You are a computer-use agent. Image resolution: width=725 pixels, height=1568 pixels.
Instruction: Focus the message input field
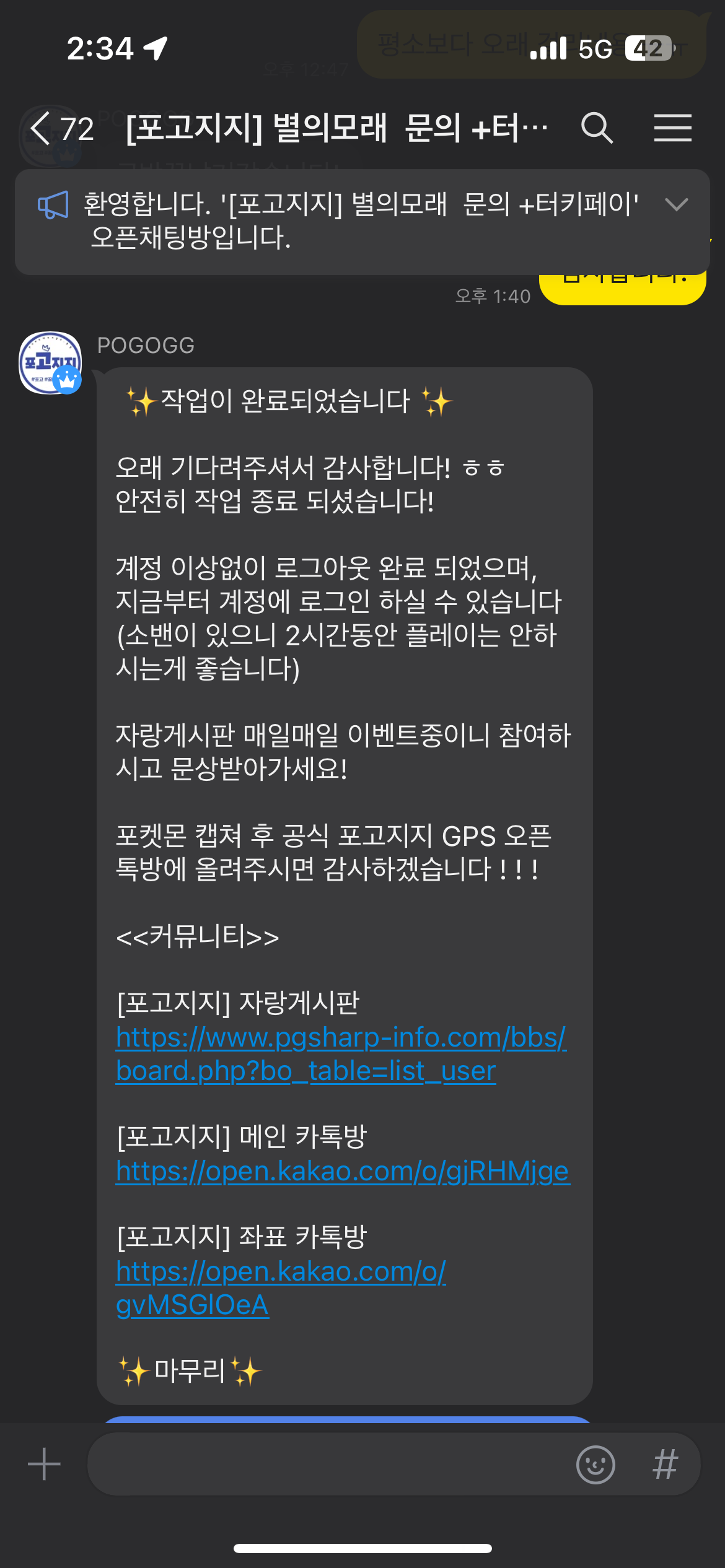[x=328, y=1464]
